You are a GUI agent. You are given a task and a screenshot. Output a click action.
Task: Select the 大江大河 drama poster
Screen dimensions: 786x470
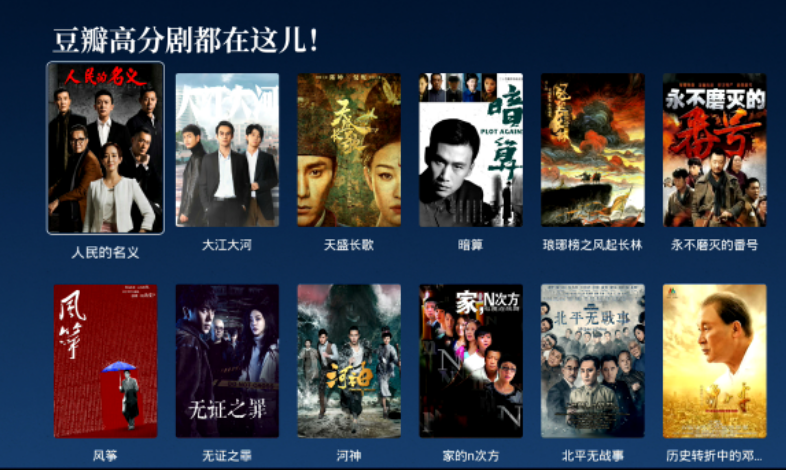[227, 150]
